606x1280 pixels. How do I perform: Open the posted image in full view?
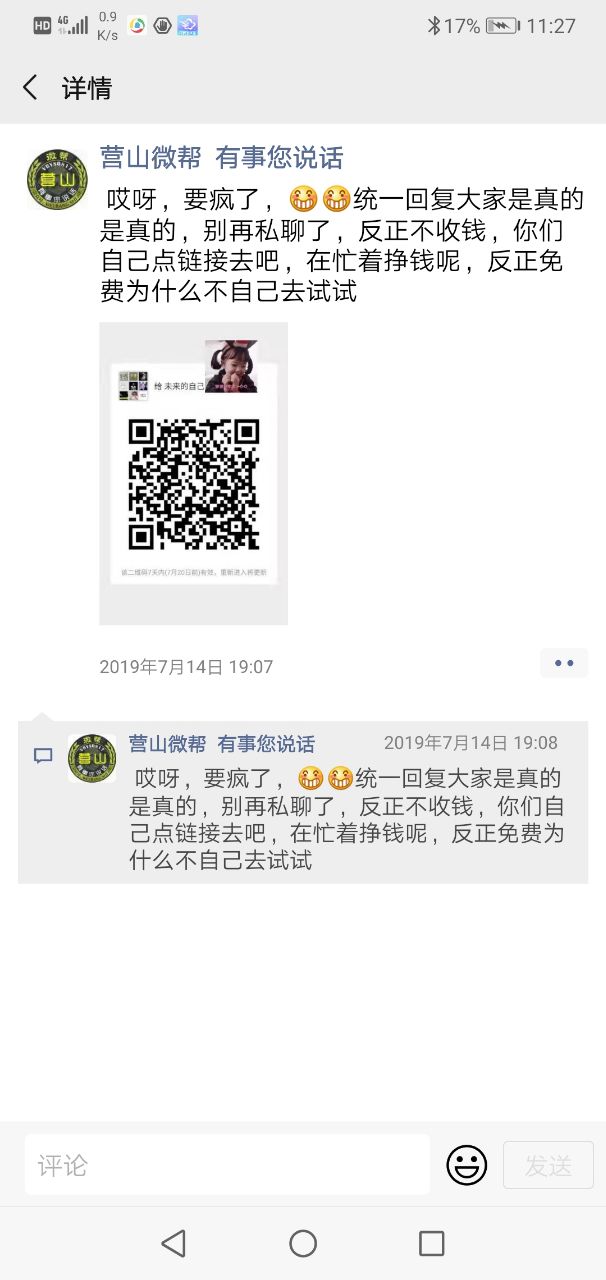[193, 473]
